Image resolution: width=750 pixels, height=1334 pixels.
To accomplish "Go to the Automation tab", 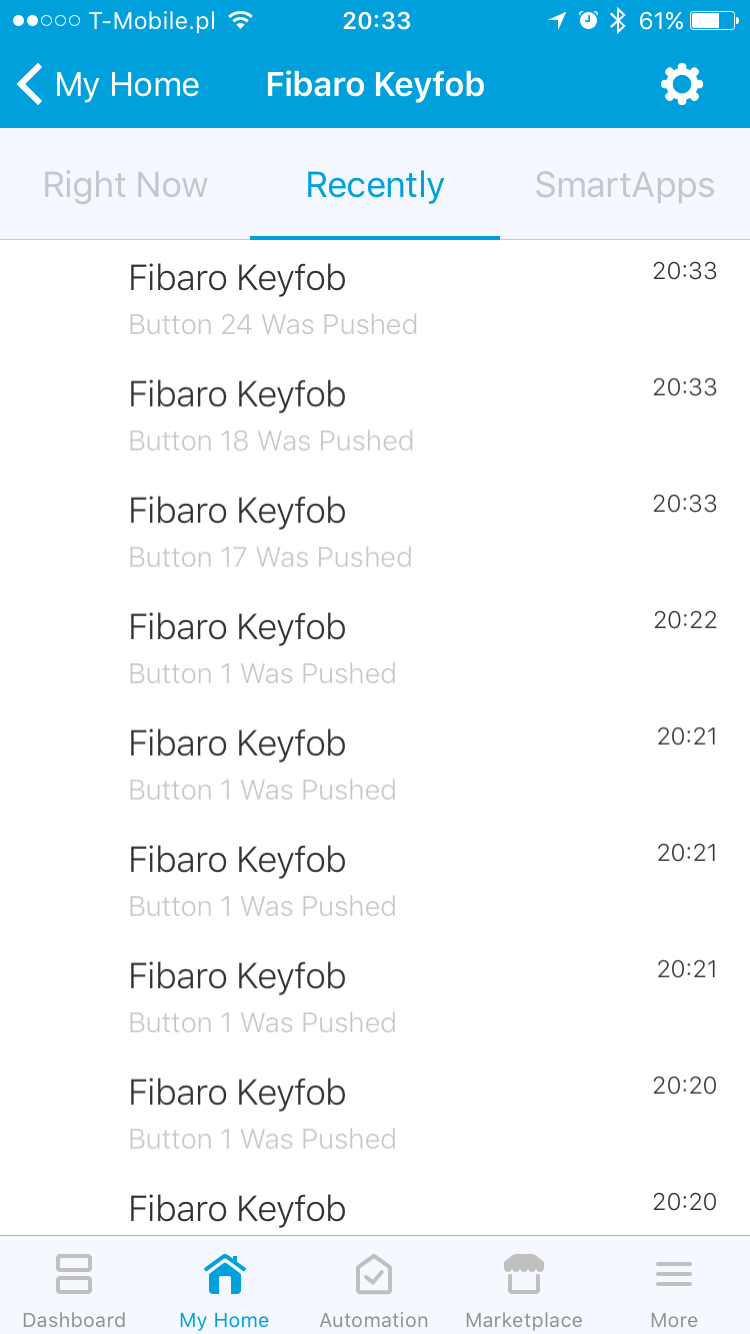I will coord(374,1288).
